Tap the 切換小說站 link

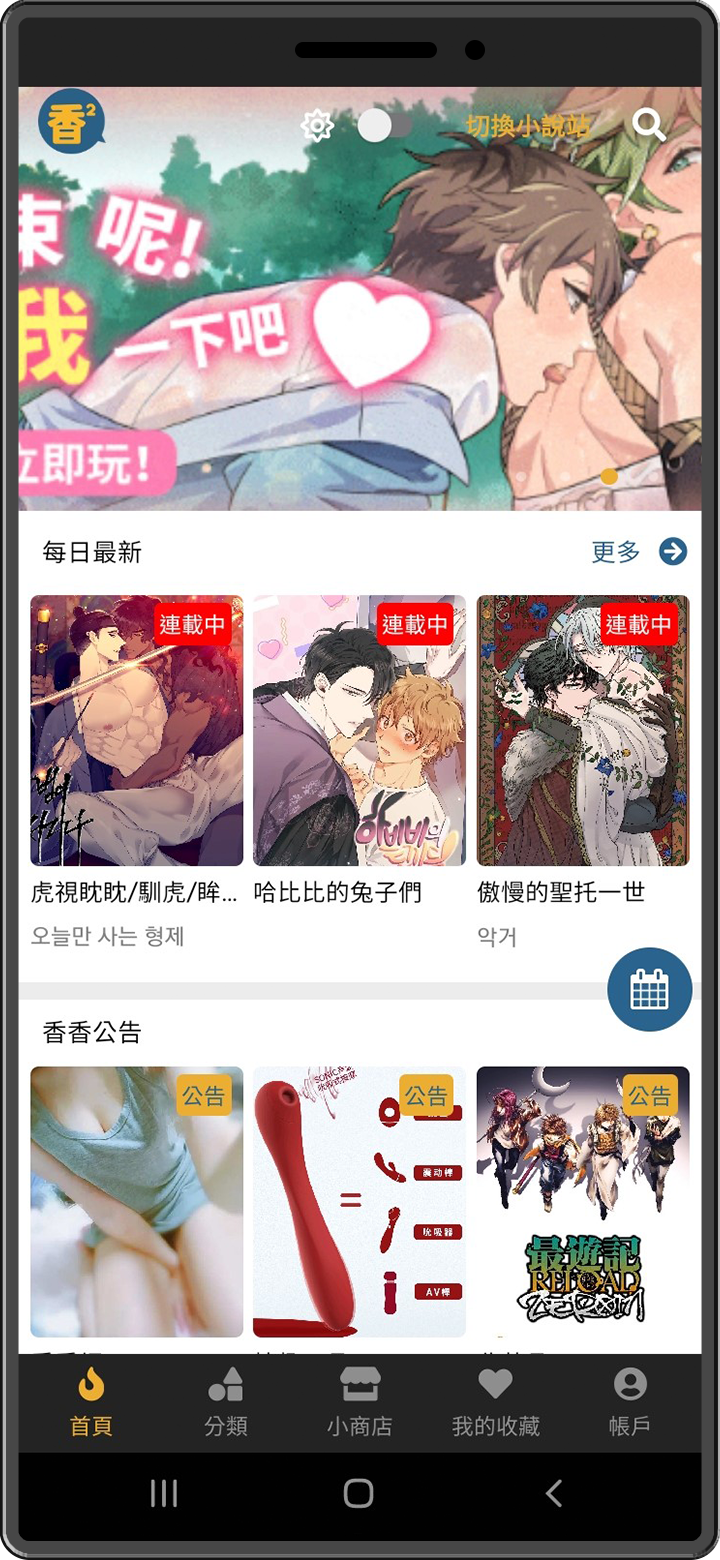(528, 126)
